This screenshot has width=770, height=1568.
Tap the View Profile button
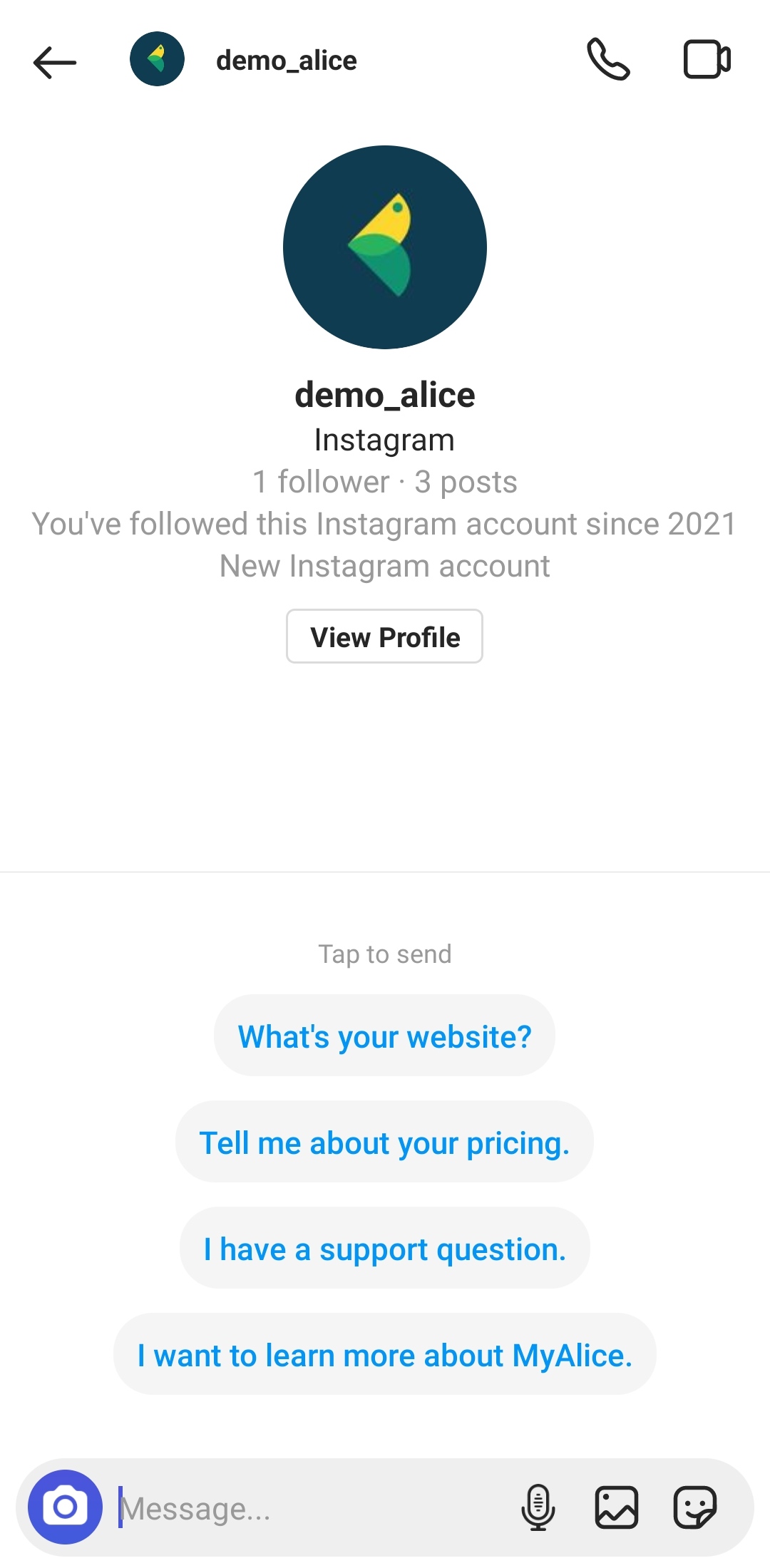pos(384,636)
